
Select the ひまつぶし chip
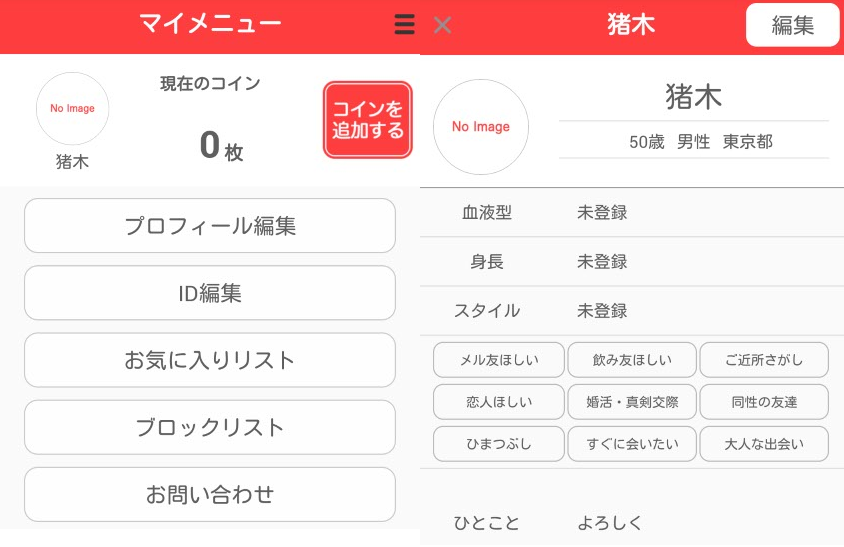click(499, 444)
